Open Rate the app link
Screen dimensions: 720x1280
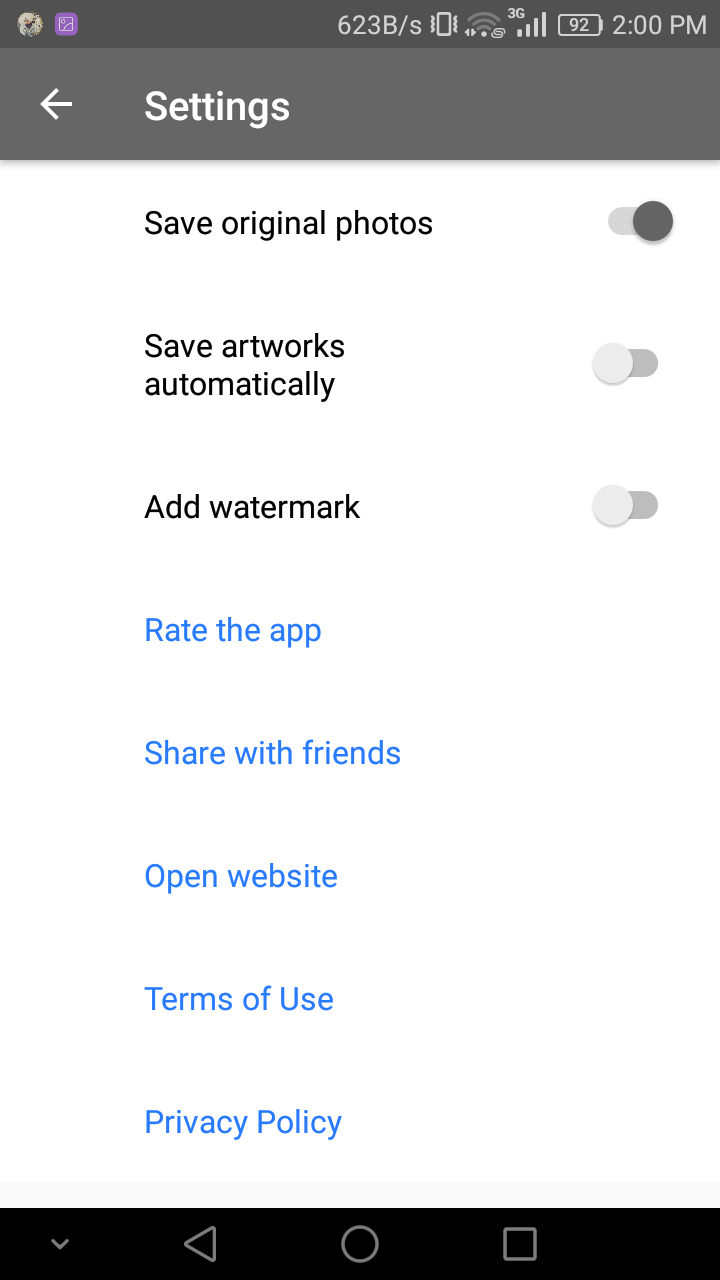pos(233,631)
